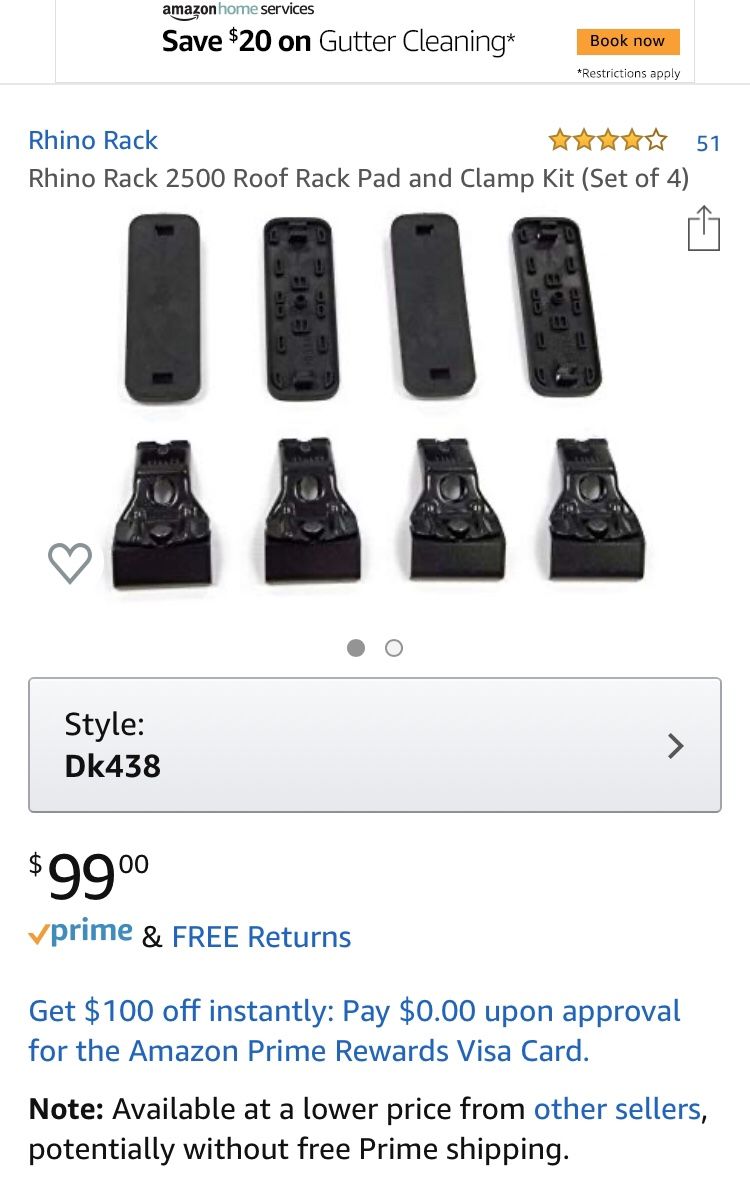The image size is (750, 1192).
Task: Open the Style Dk438 selector
Action: [375, 745]
